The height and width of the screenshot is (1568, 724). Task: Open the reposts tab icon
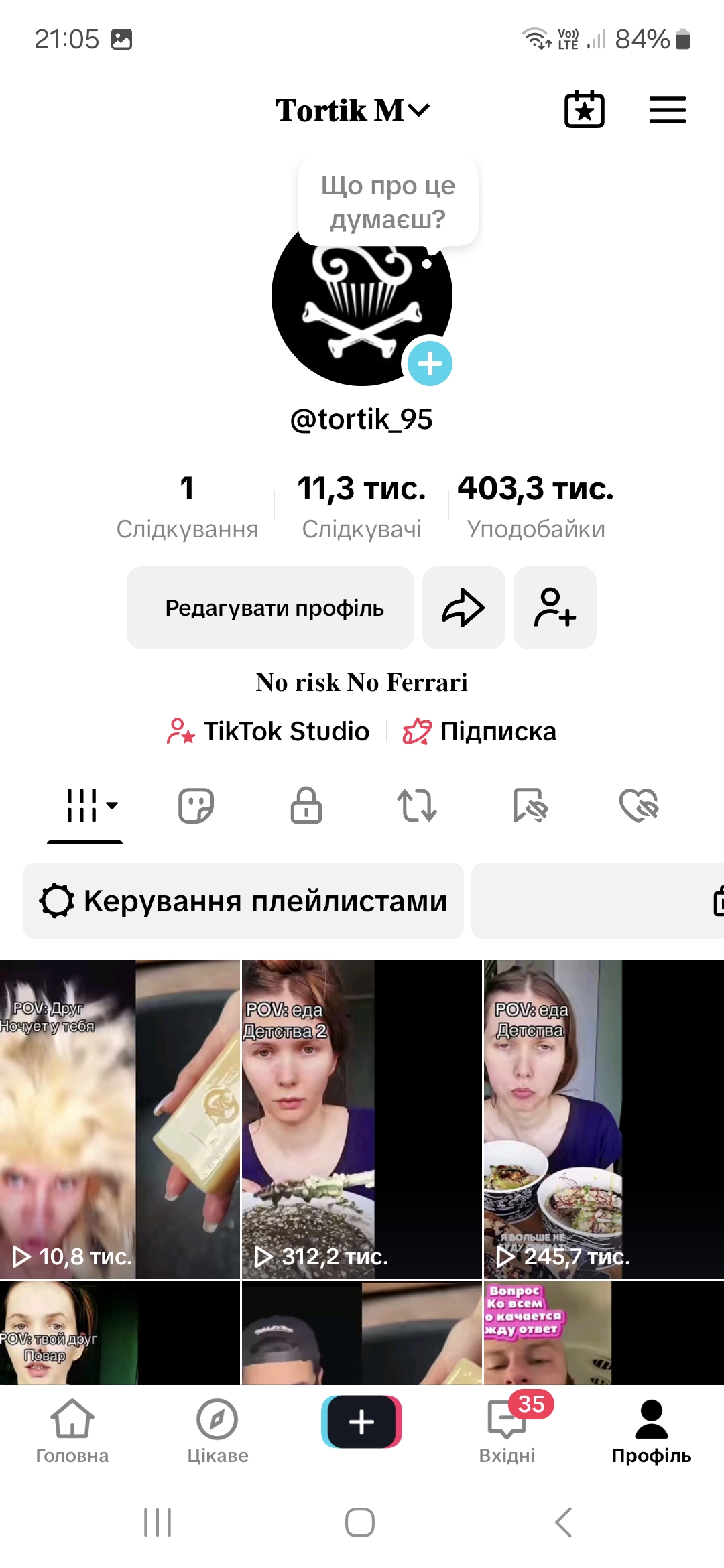tap(417, 806)
